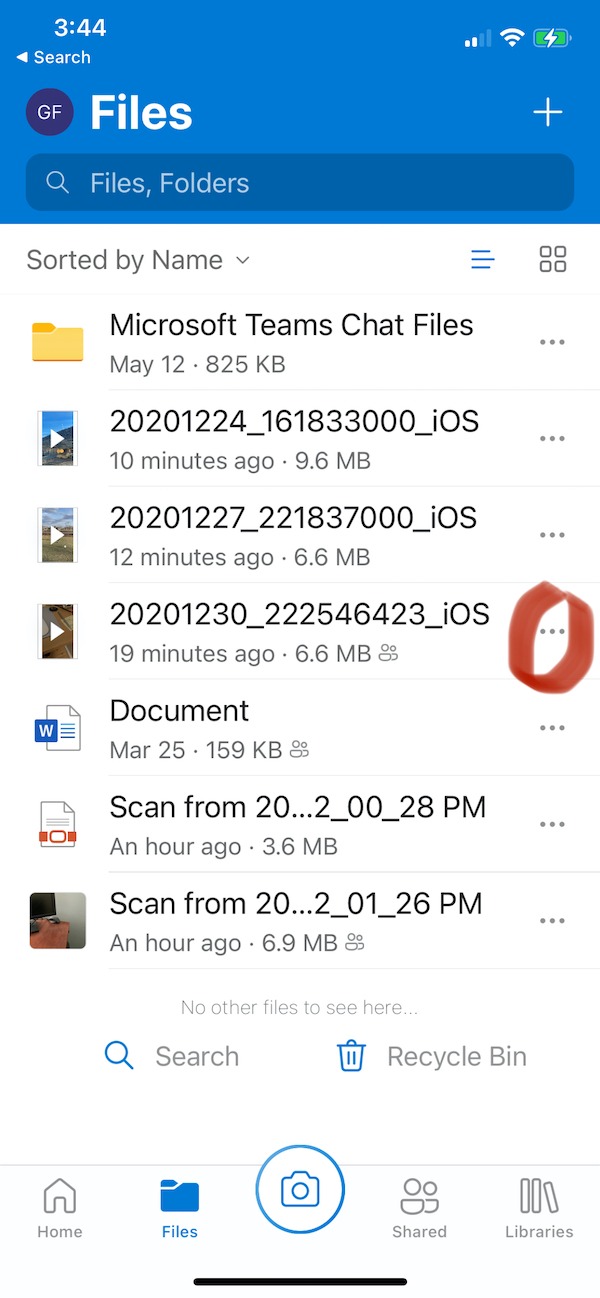Switch to the Shared tab
The height and width of the screenshot is (1298, 600).
tap(419, 1208)
